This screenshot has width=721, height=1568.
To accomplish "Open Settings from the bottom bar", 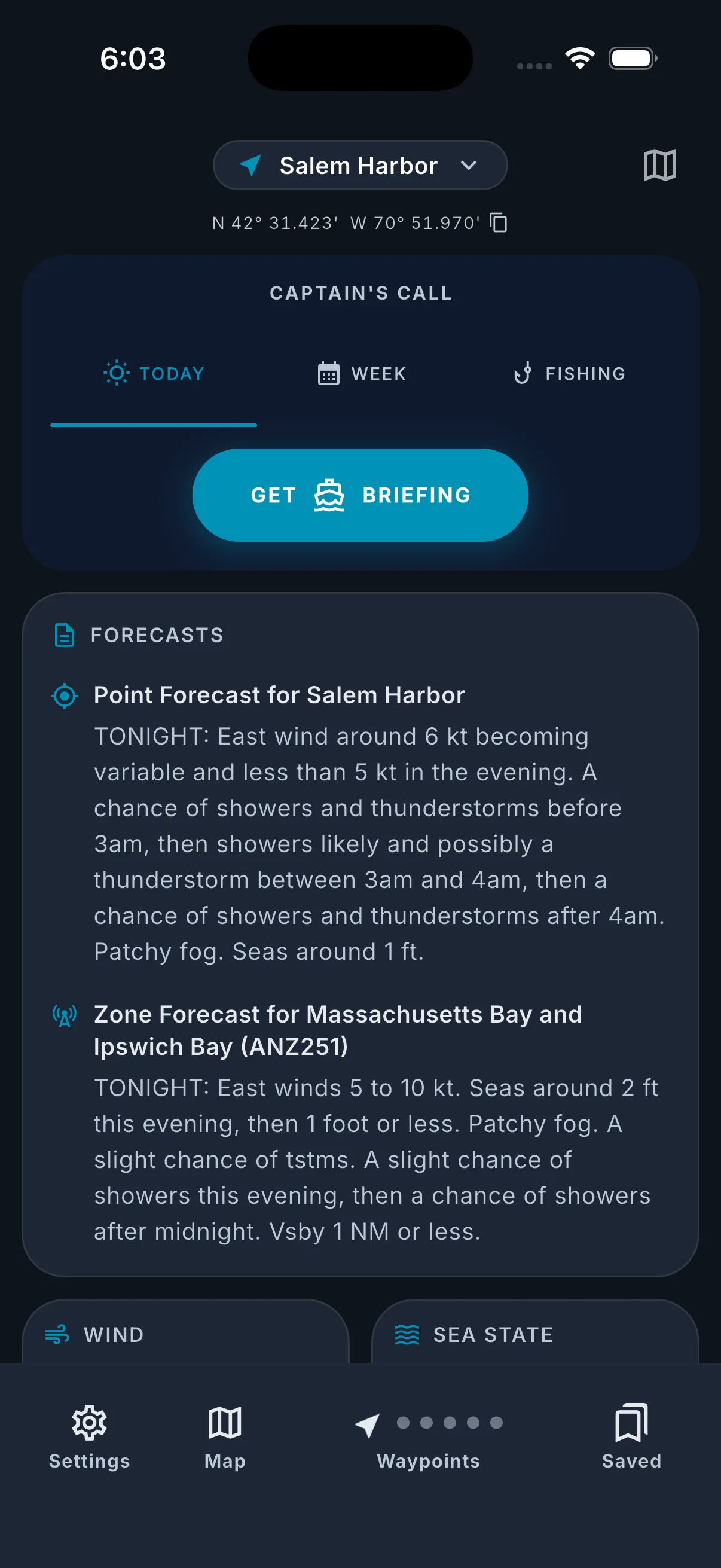I will pos(90,1435).
